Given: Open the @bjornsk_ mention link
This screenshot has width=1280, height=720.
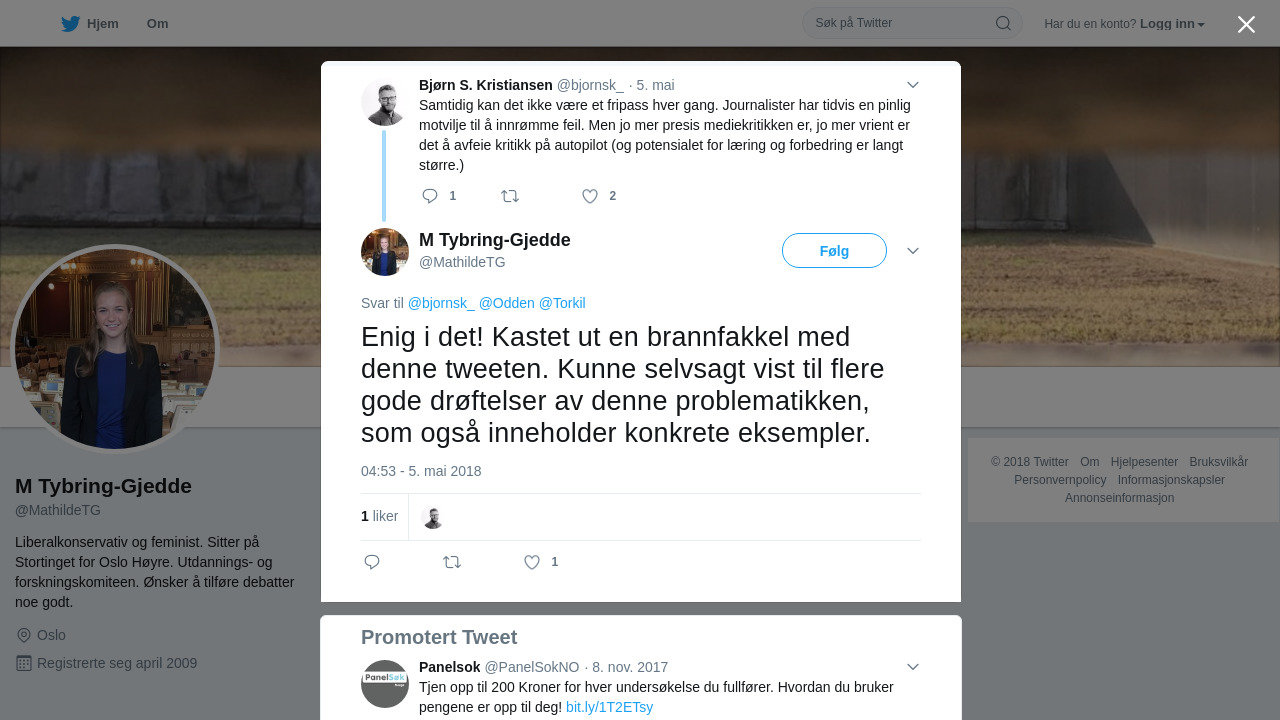Looking at the screenshot, I should pos(441,303).
